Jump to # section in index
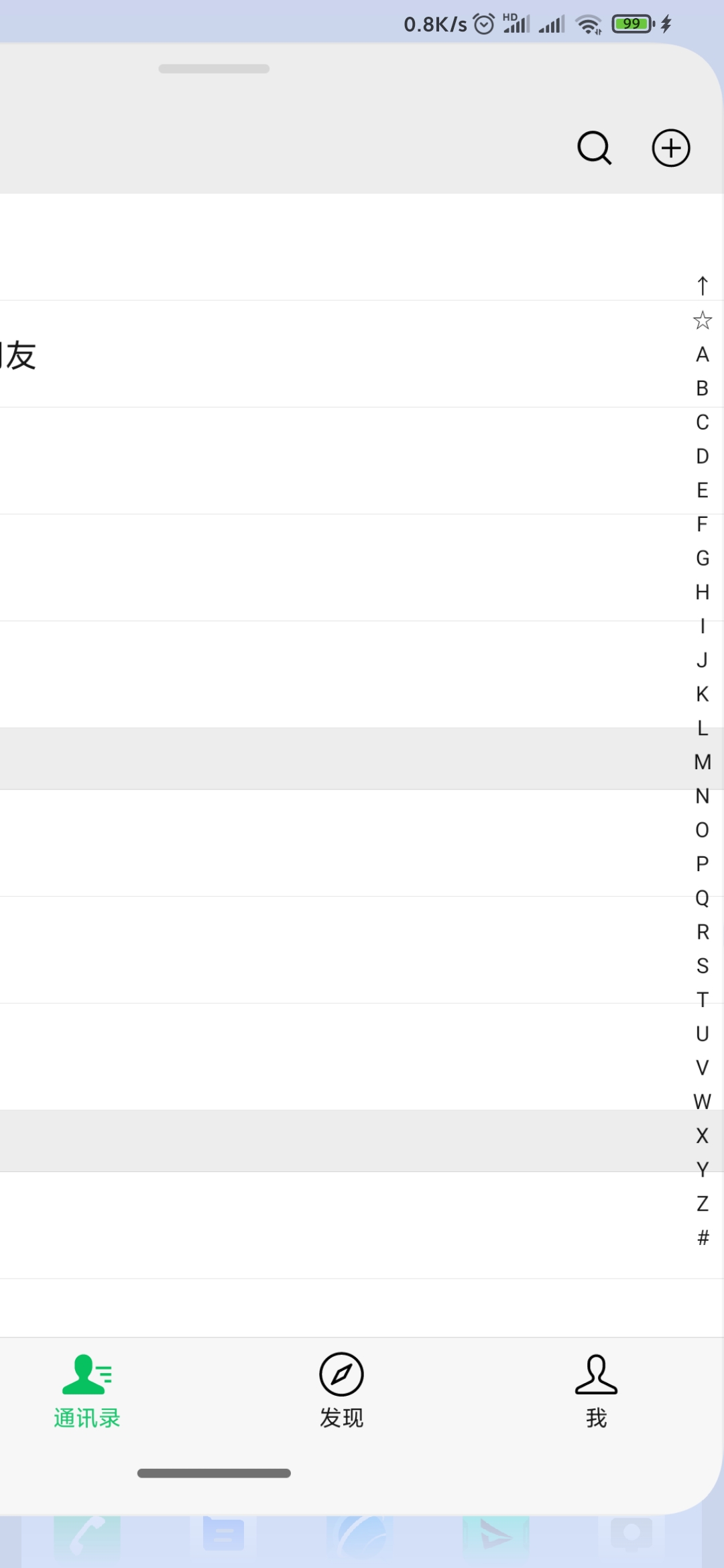This screenshot has width=724, height=1568. click(703, 1238)
